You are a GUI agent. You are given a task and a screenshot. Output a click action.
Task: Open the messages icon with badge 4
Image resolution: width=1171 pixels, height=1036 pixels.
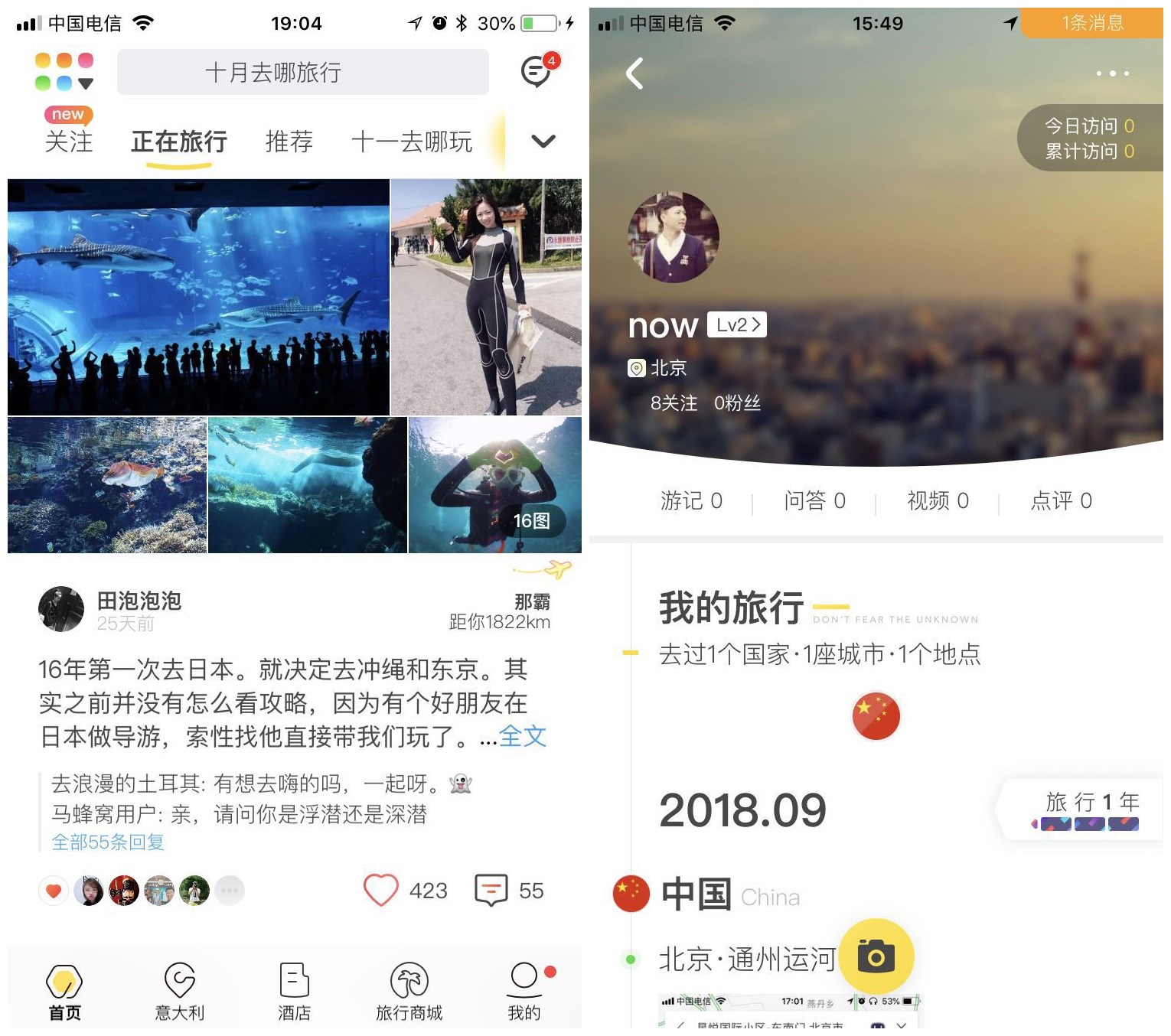tap(537, 72)
